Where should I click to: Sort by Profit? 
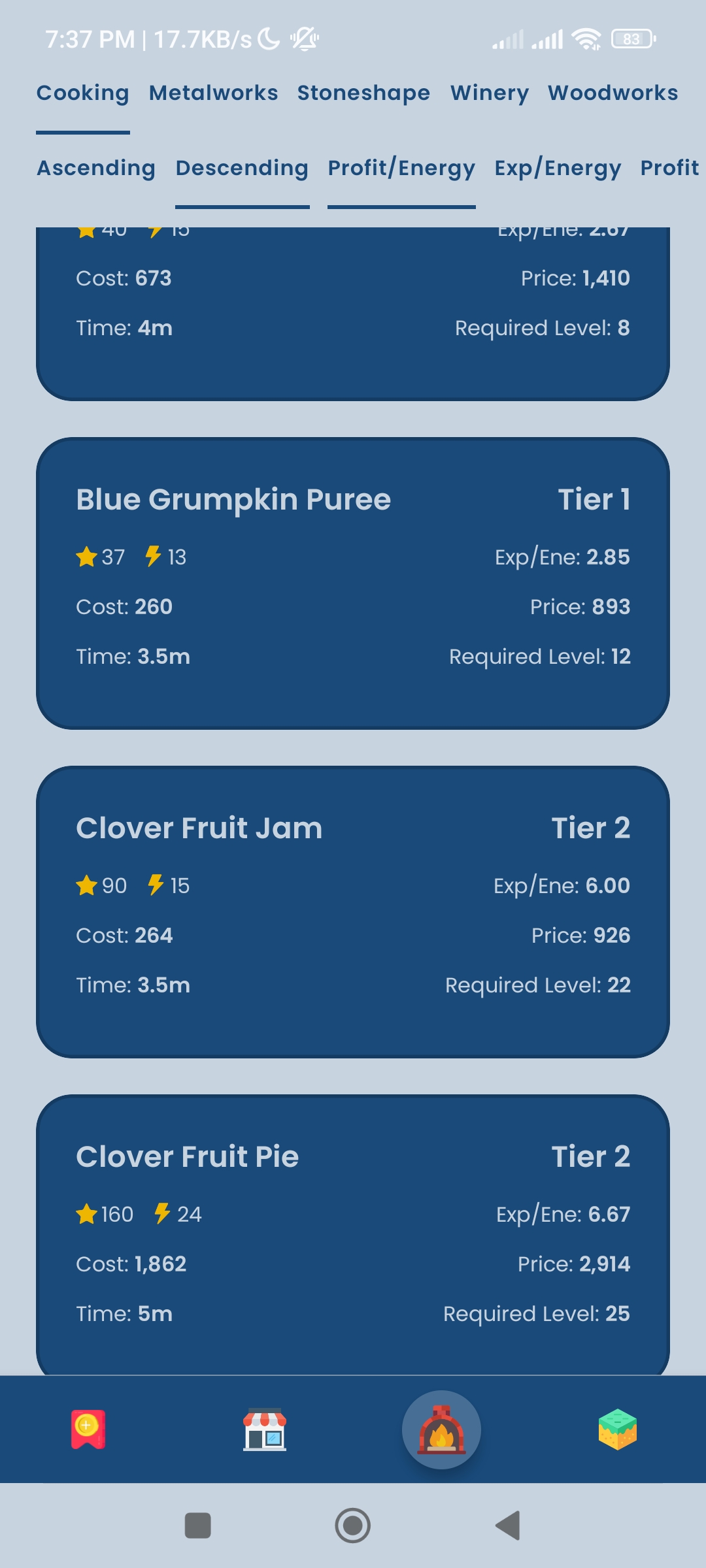[669, 169]
